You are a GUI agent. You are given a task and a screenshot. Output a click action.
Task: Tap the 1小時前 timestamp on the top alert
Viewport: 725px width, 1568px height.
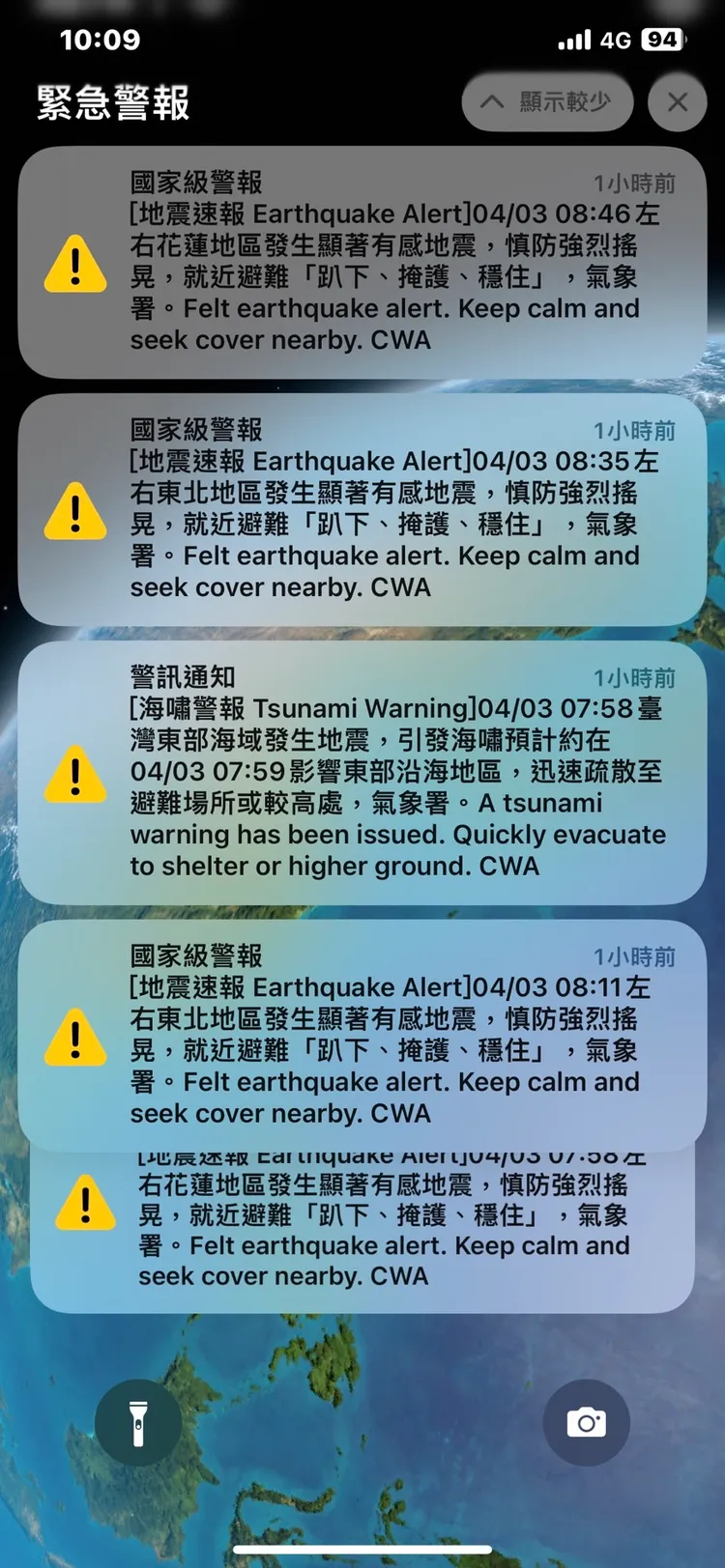tap(633, 184)
